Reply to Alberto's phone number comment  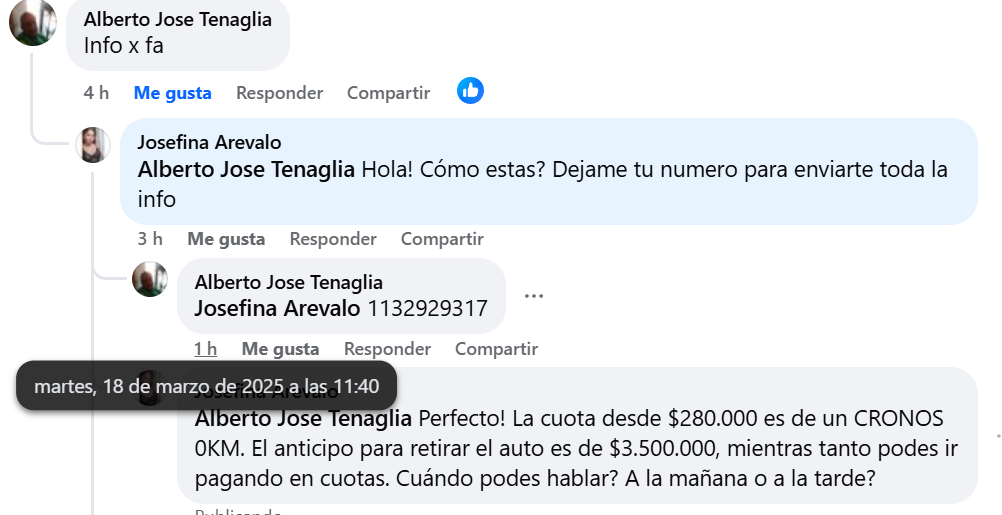387,349
